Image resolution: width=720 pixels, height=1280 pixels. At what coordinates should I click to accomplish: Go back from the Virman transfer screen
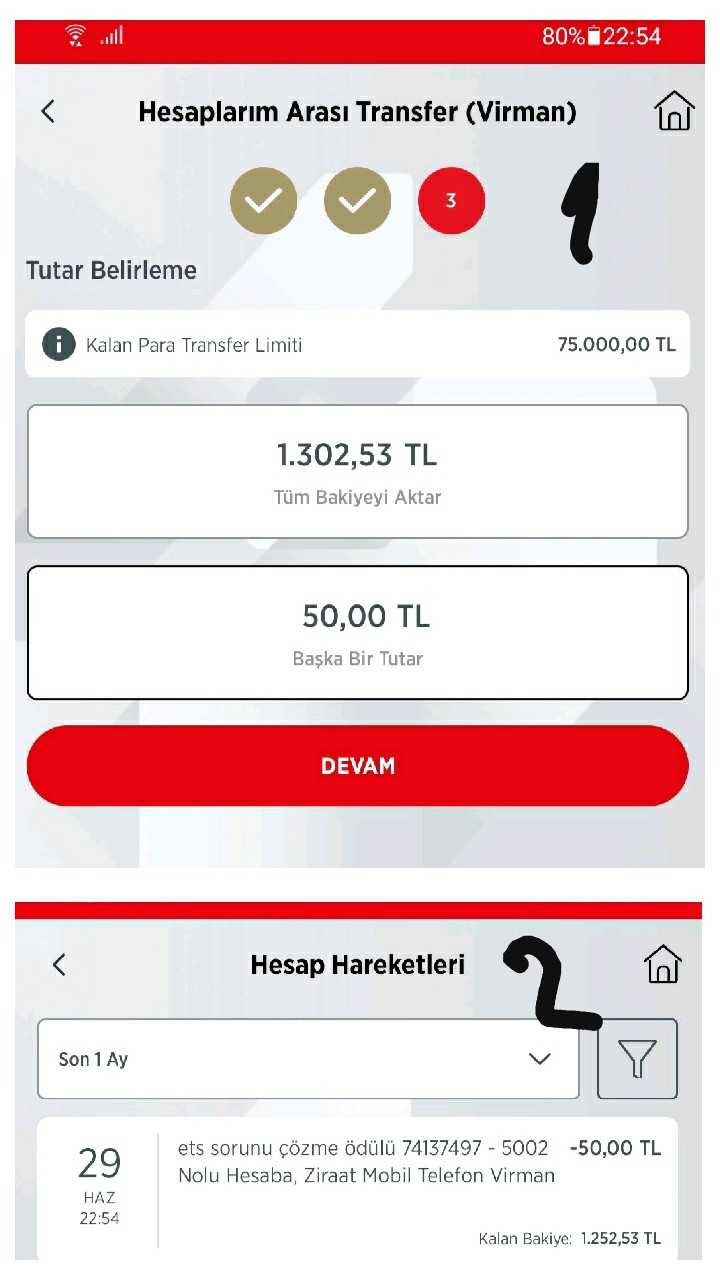click(48, 111)
